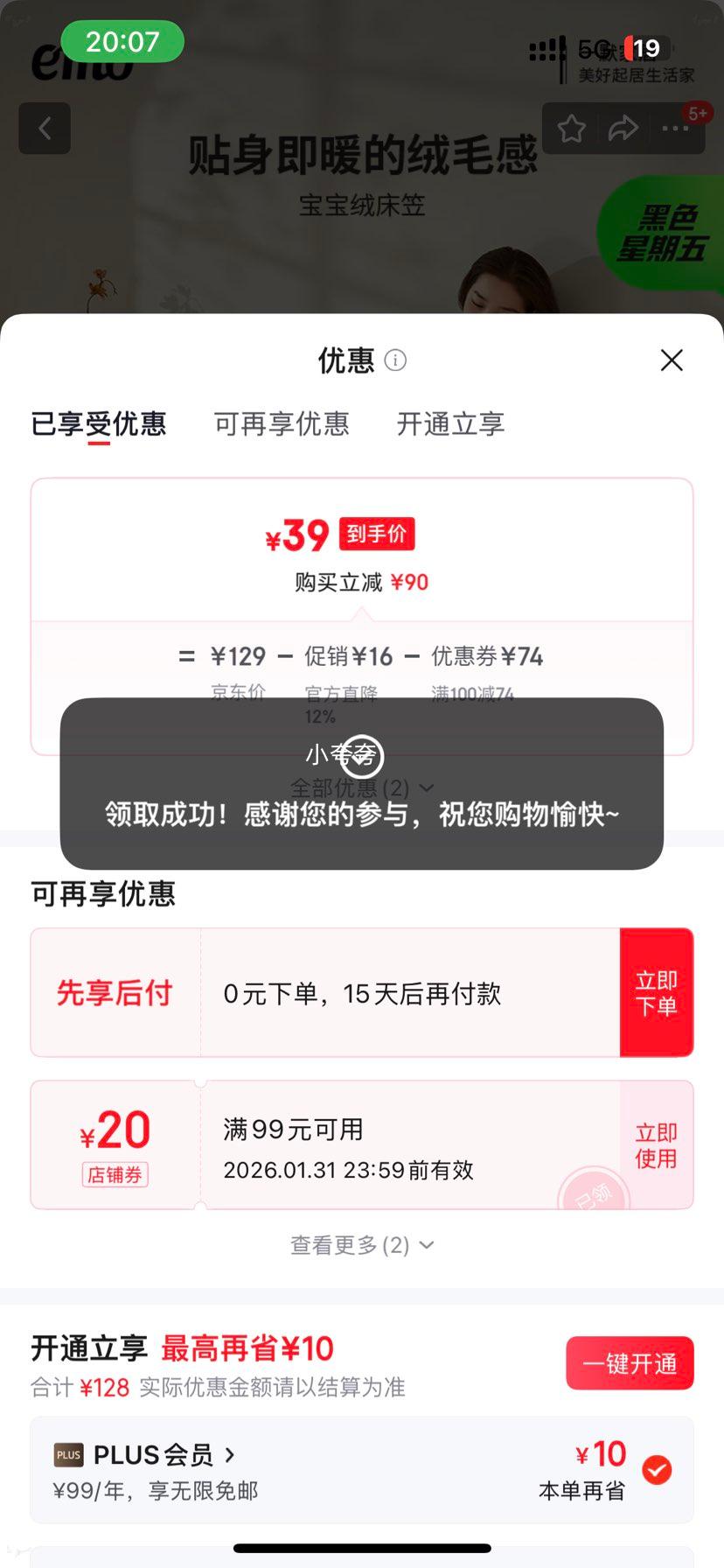Expand 查看更多 (2) to see more coupons
724x1568 pixels.
[x=362, y=1244]
